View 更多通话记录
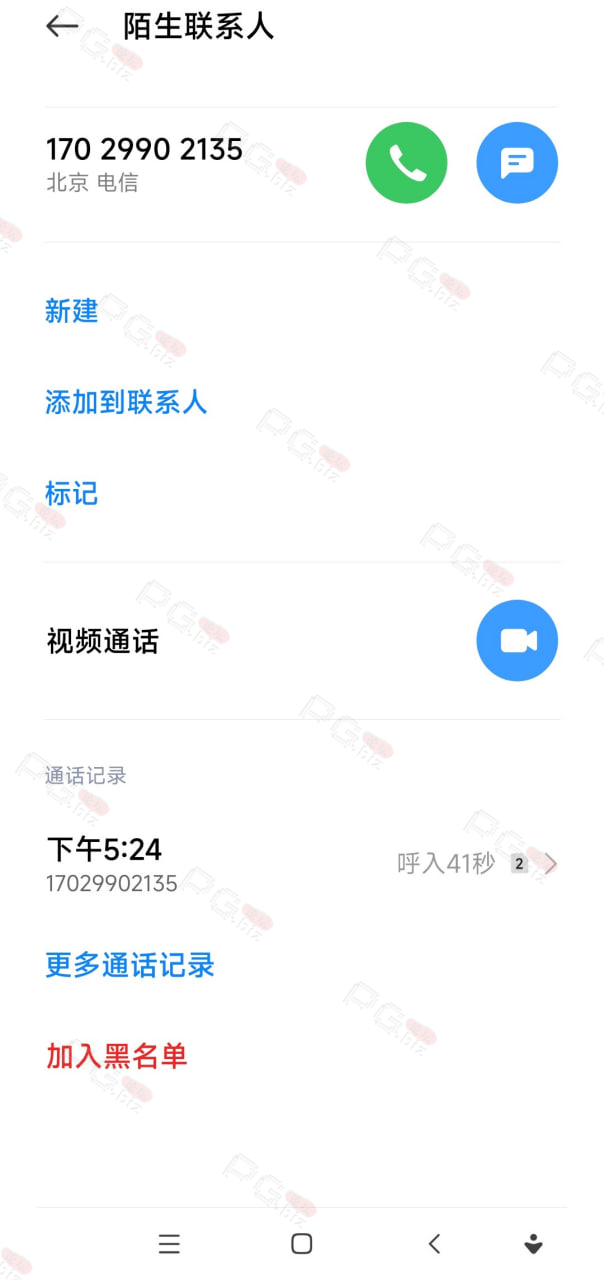Screen dimensions: 604x1280 point(130,965)
